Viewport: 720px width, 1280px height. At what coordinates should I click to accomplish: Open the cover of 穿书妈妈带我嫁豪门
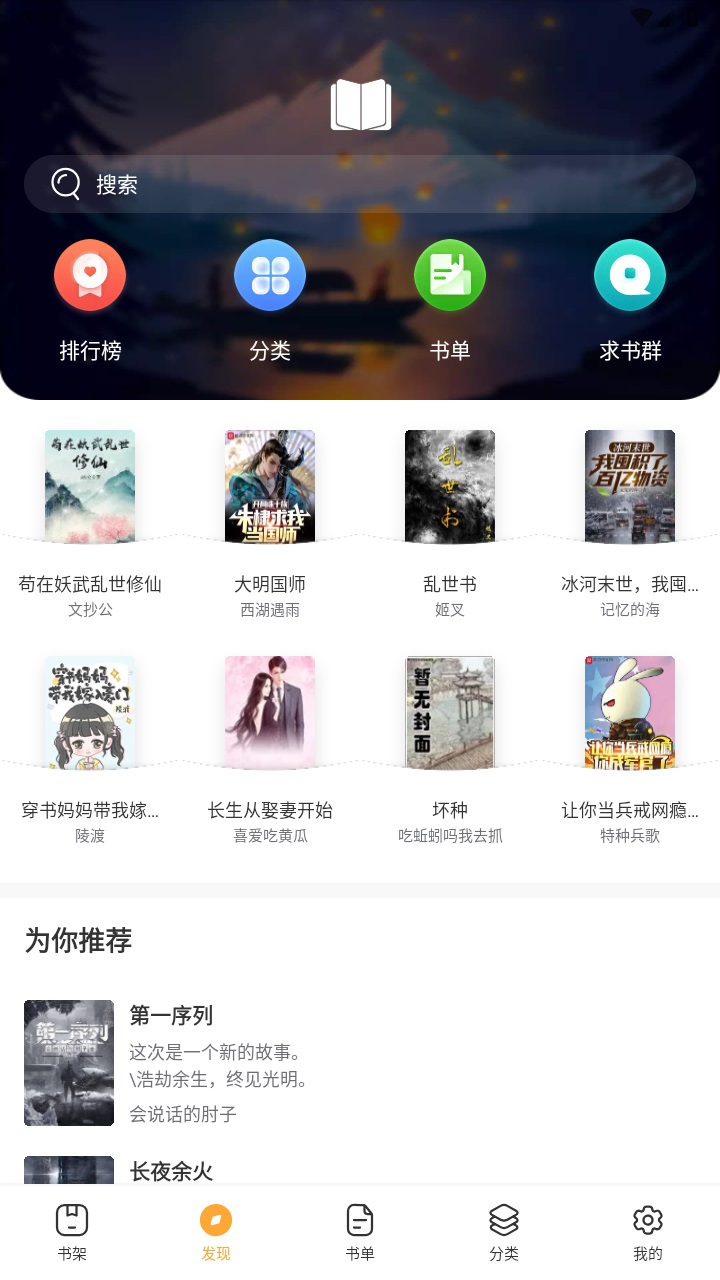[x=90, y=712]
